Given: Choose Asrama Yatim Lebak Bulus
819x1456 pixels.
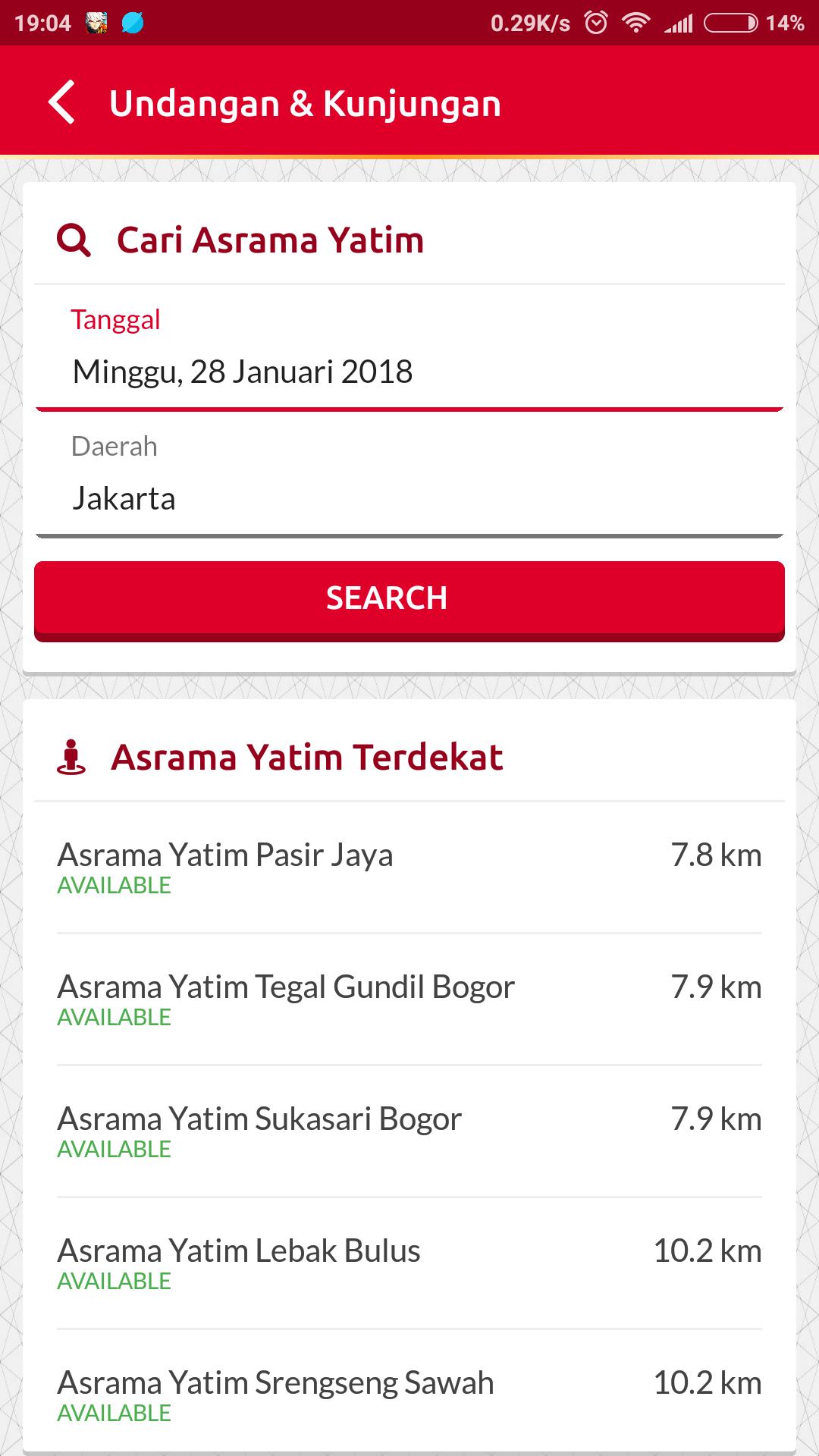Looking at the screenshot, I should click(409, 1263).
